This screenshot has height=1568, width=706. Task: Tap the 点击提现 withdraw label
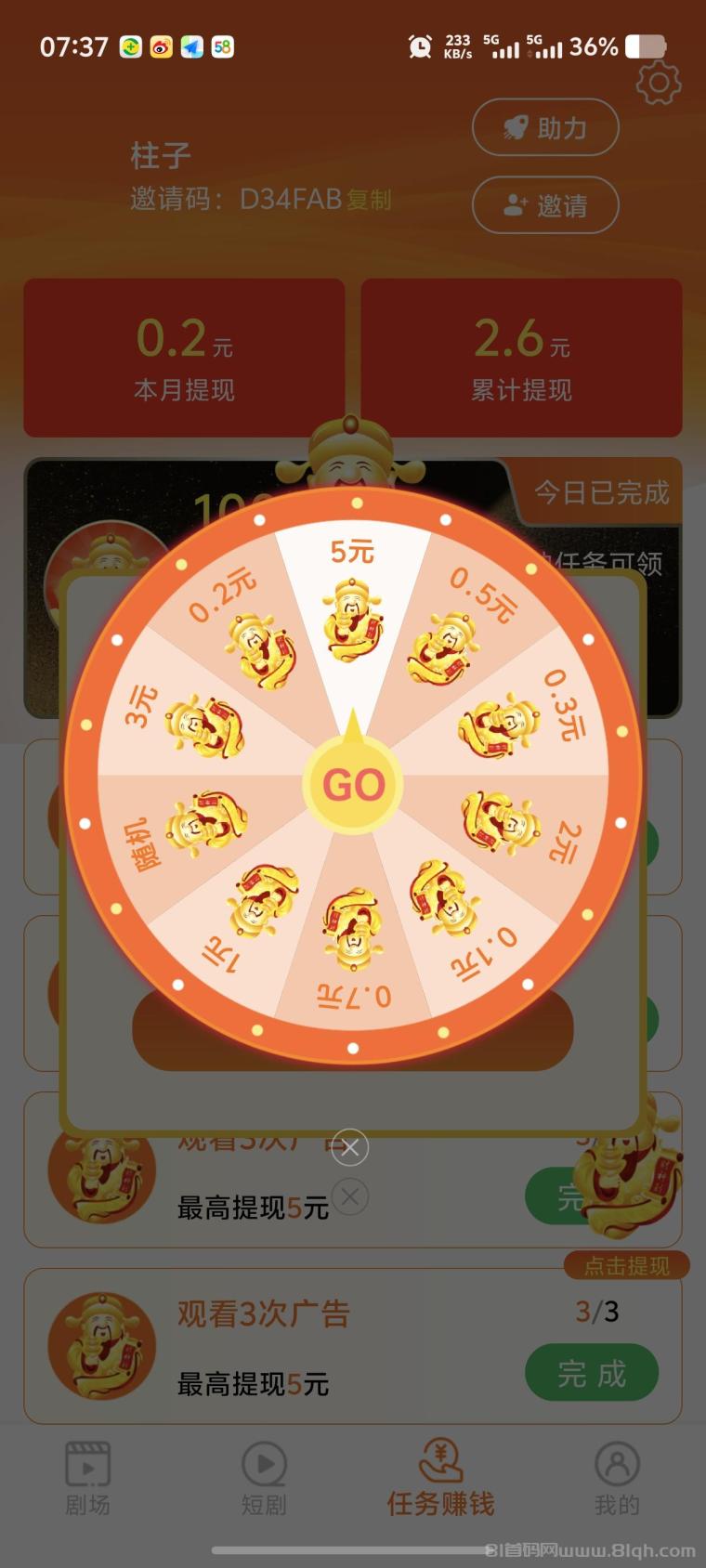(626, 1265)
